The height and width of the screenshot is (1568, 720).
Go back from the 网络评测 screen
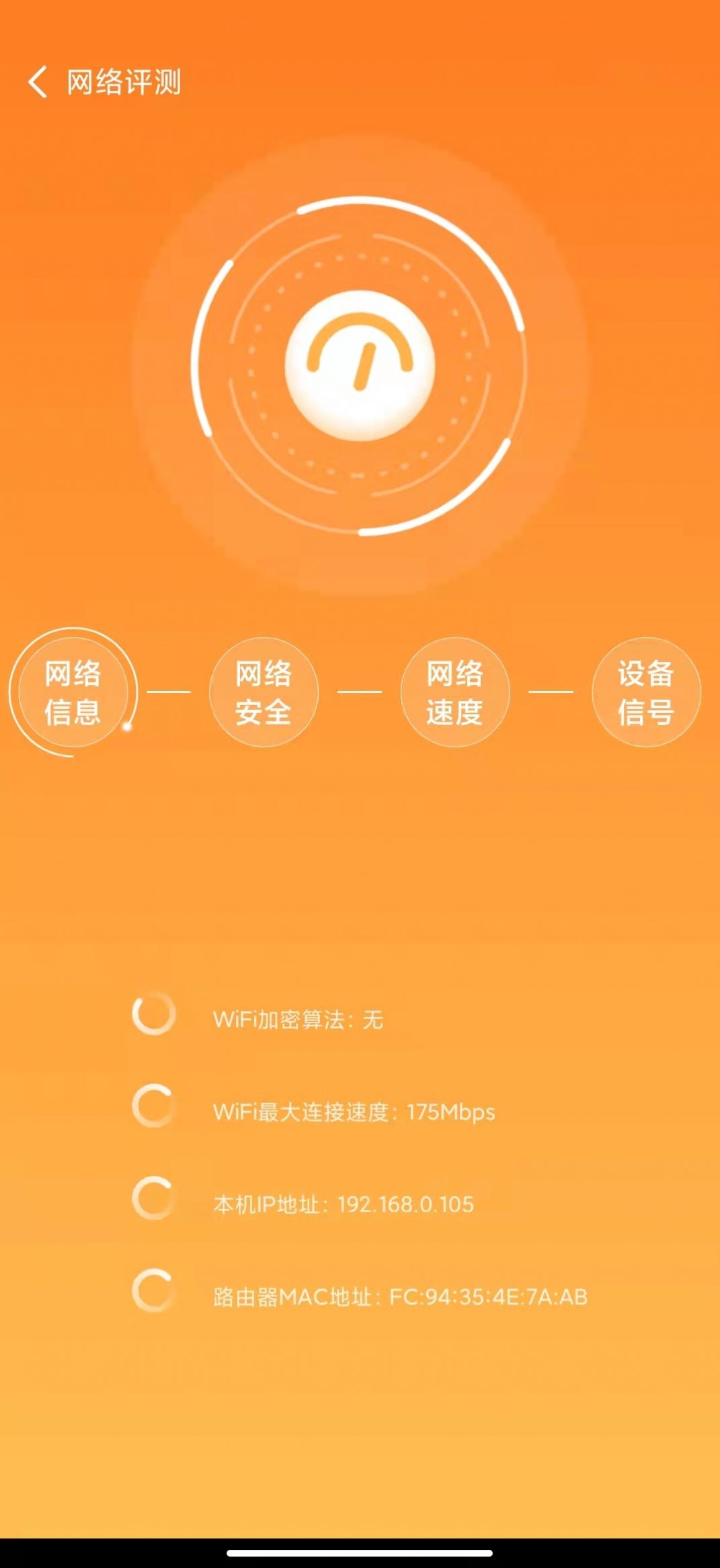pyautogui.click(x=38, y=82)
